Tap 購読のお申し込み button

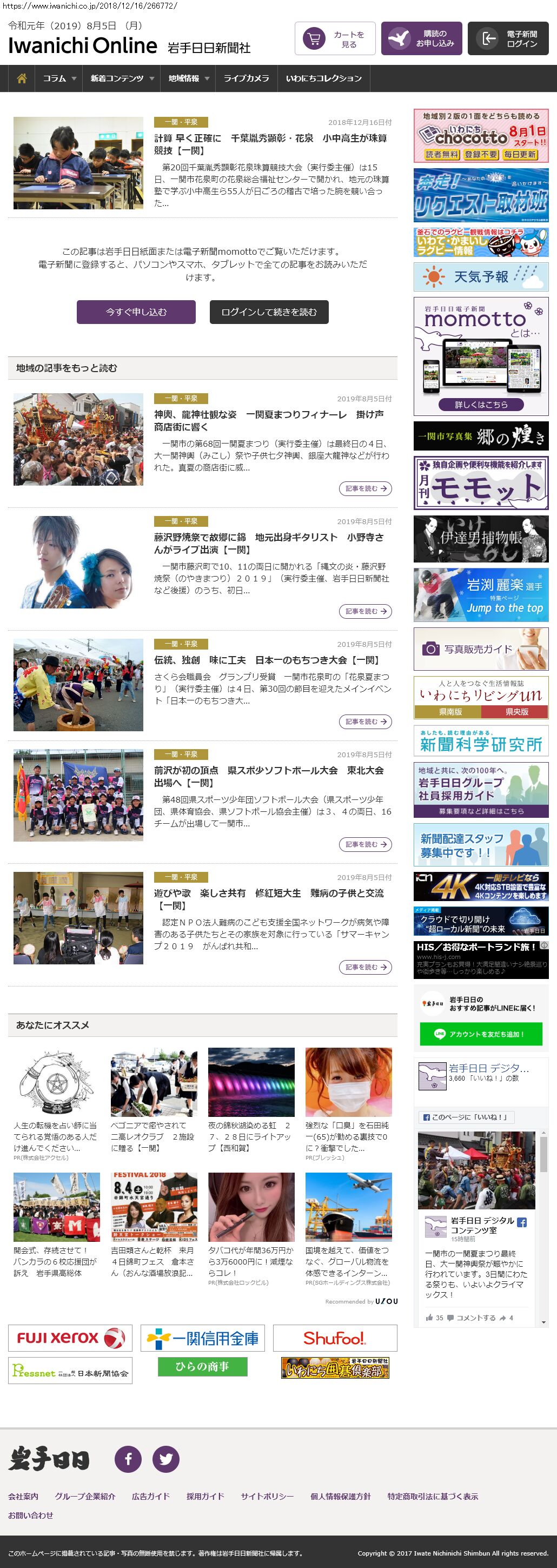[x=421, y=39]
